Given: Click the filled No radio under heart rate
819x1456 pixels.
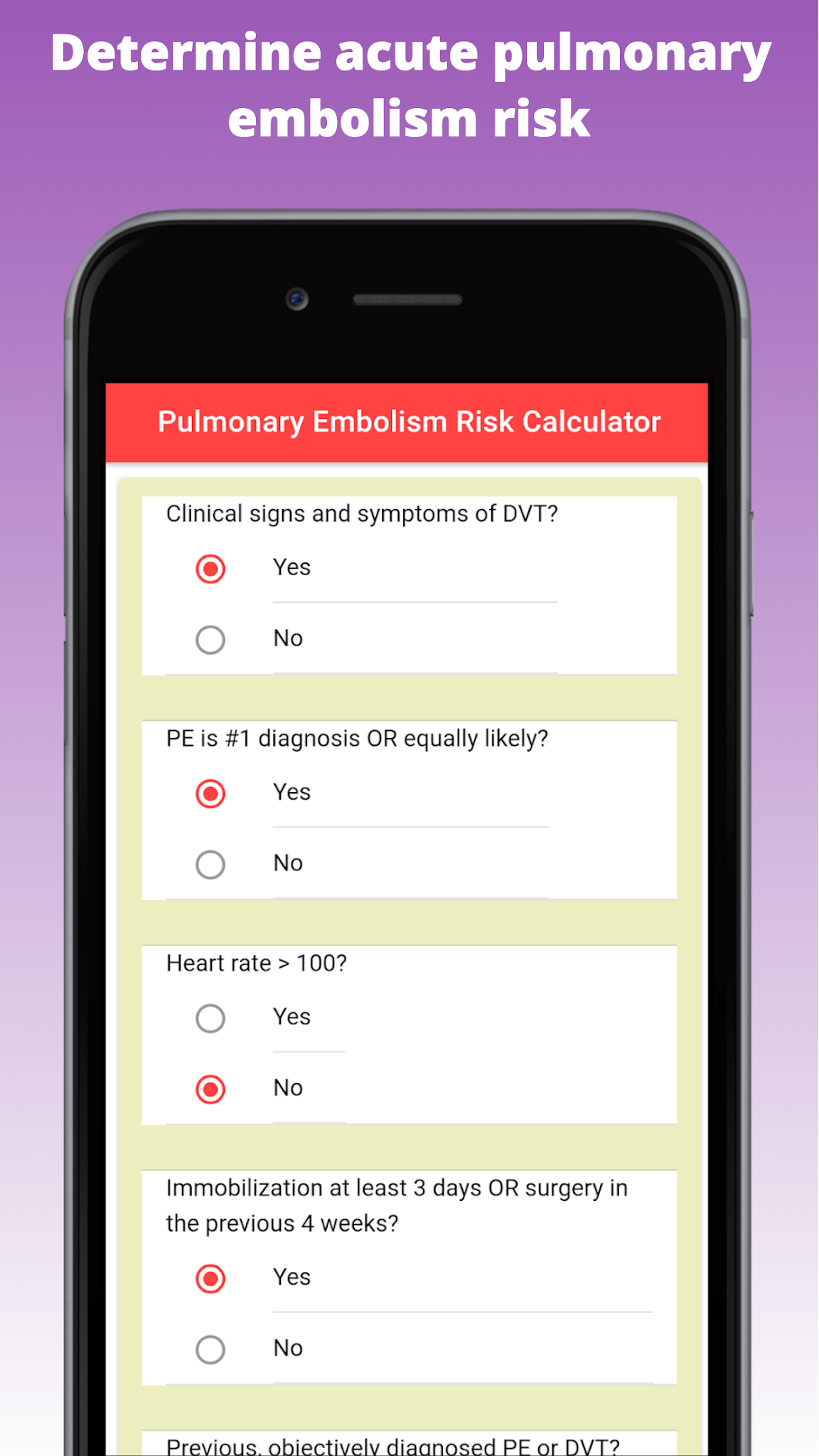Looking at the screenshot, I should click(210, 1088).
